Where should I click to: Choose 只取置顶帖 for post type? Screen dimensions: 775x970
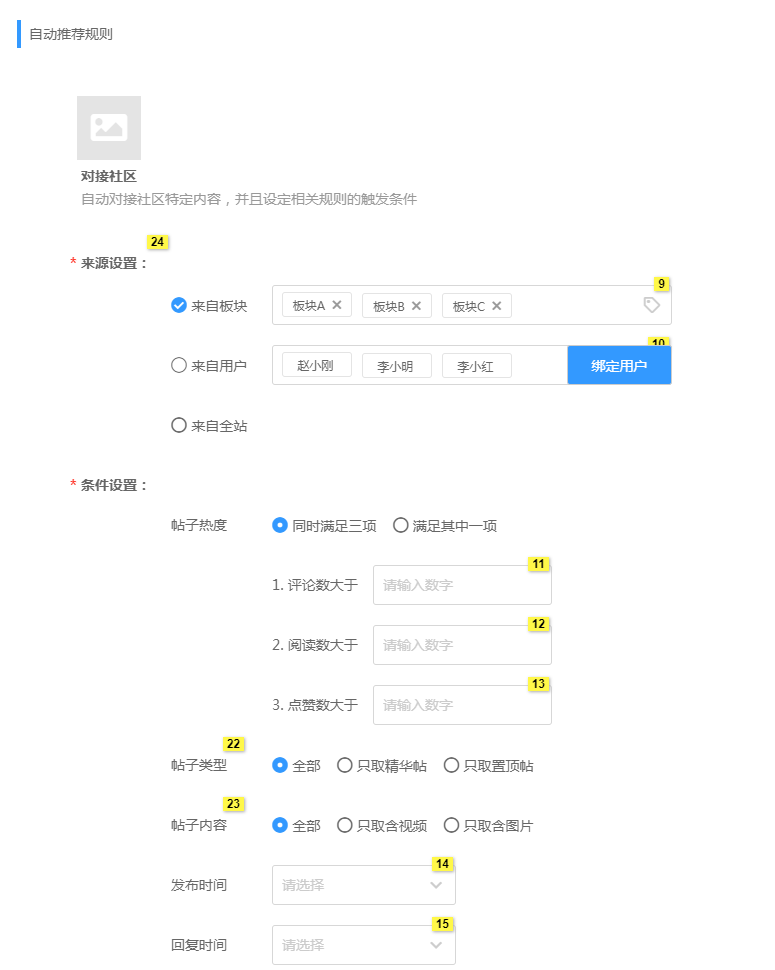[451, 766]
